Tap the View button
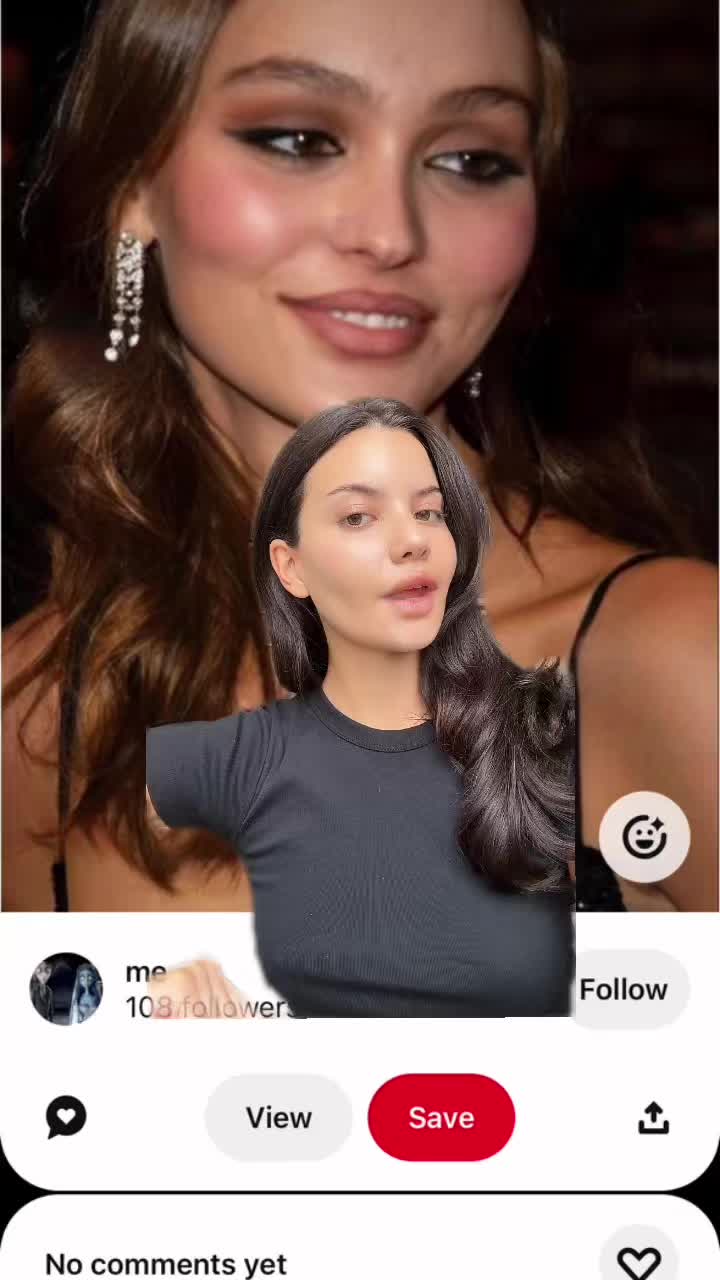 pyautogui.click(x=279, y=1117)
